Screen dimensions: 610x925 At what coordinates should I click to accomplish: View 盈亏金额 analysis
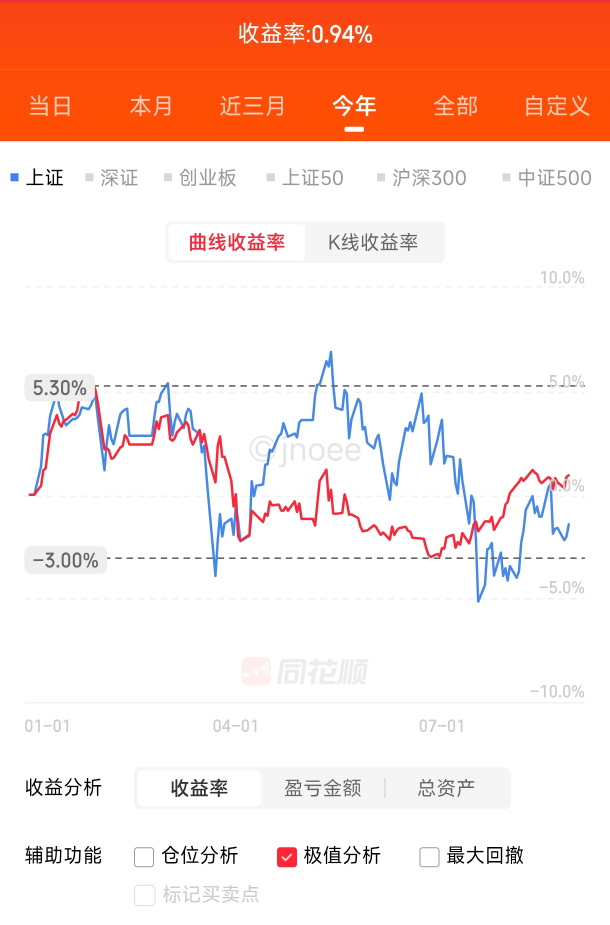[x=323, y=788]
